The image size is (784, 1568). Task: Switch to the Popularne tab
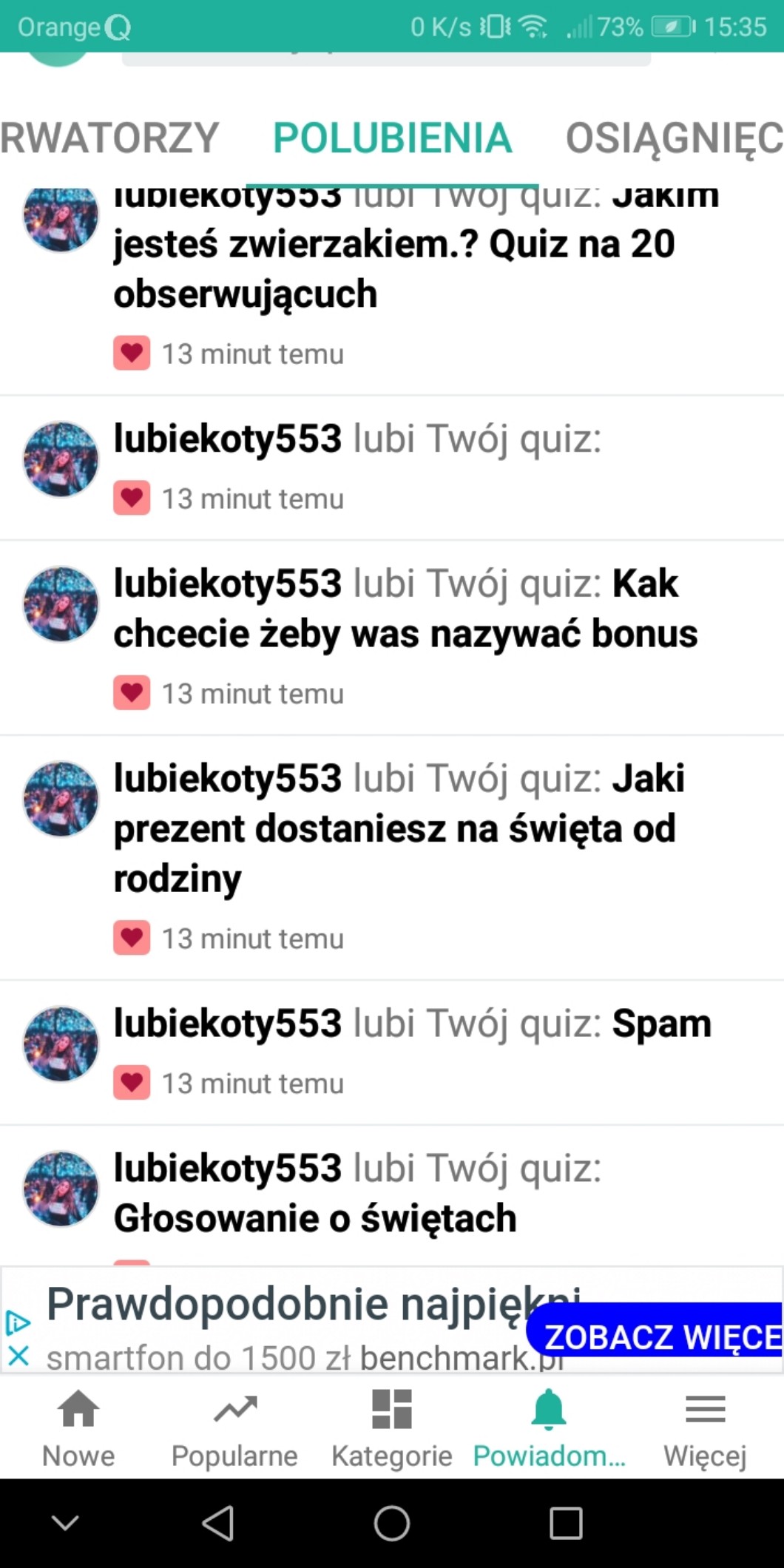234,1428
